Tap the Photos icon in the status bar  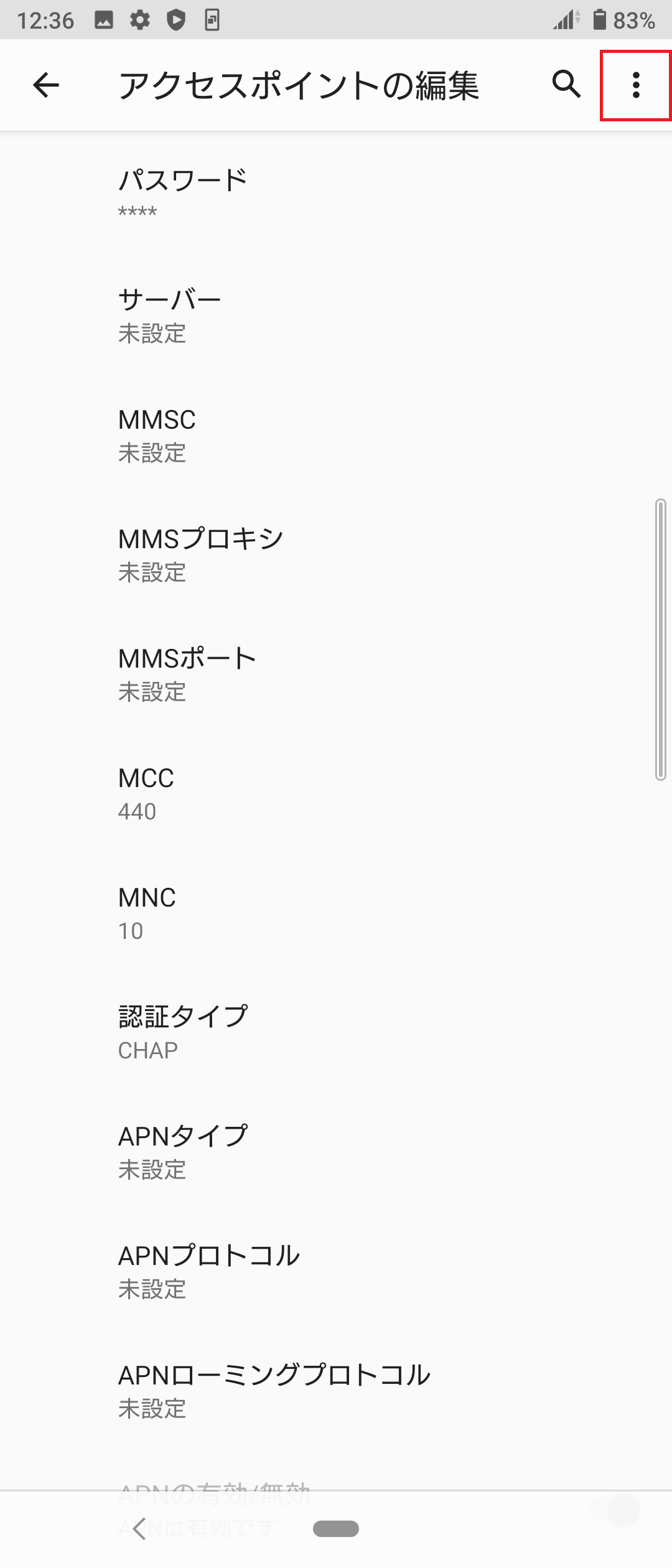[x=103, y=20]
